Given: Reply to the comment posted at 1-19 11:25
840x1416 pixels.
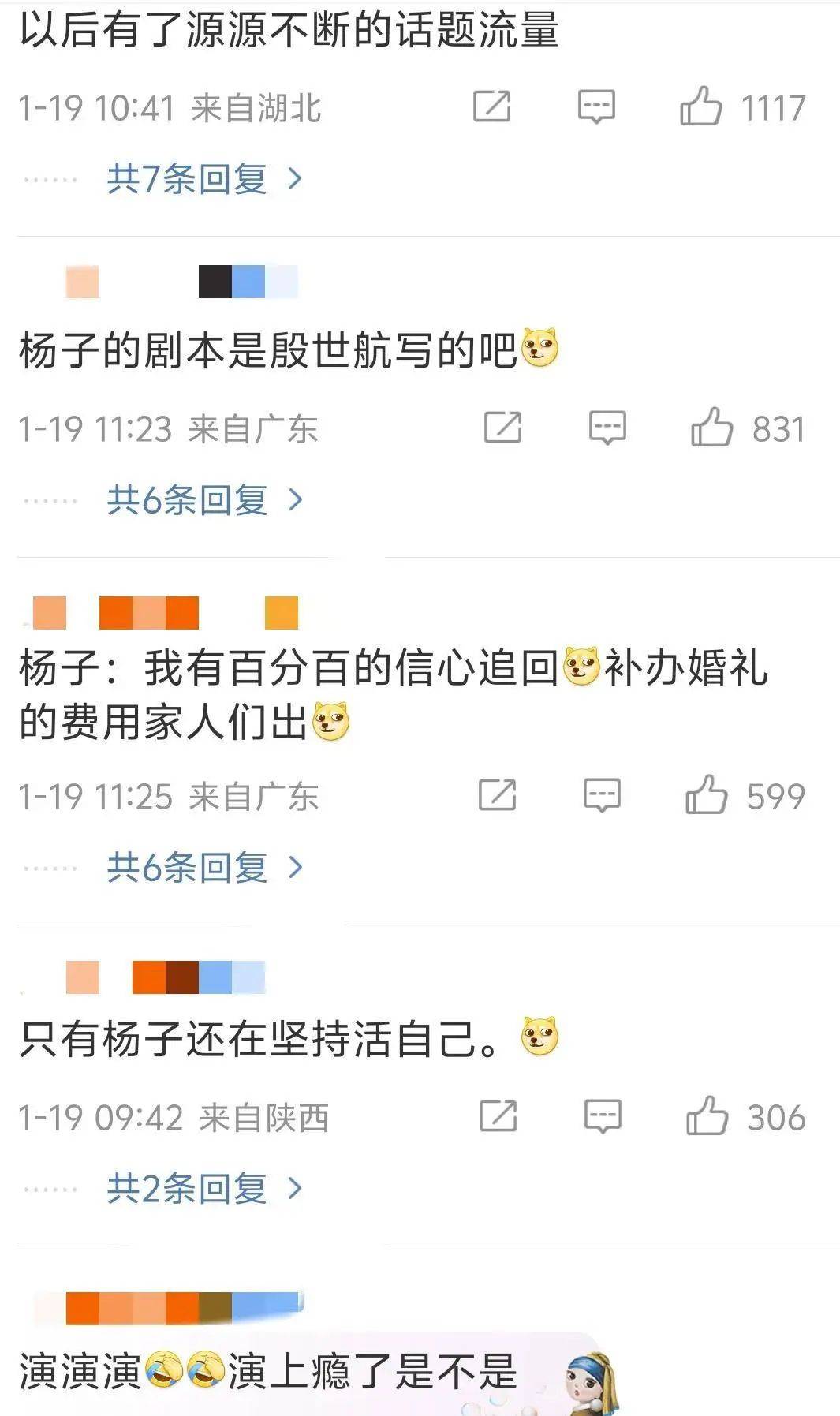Looking at the screenshot, I should [x=602, y=795].
